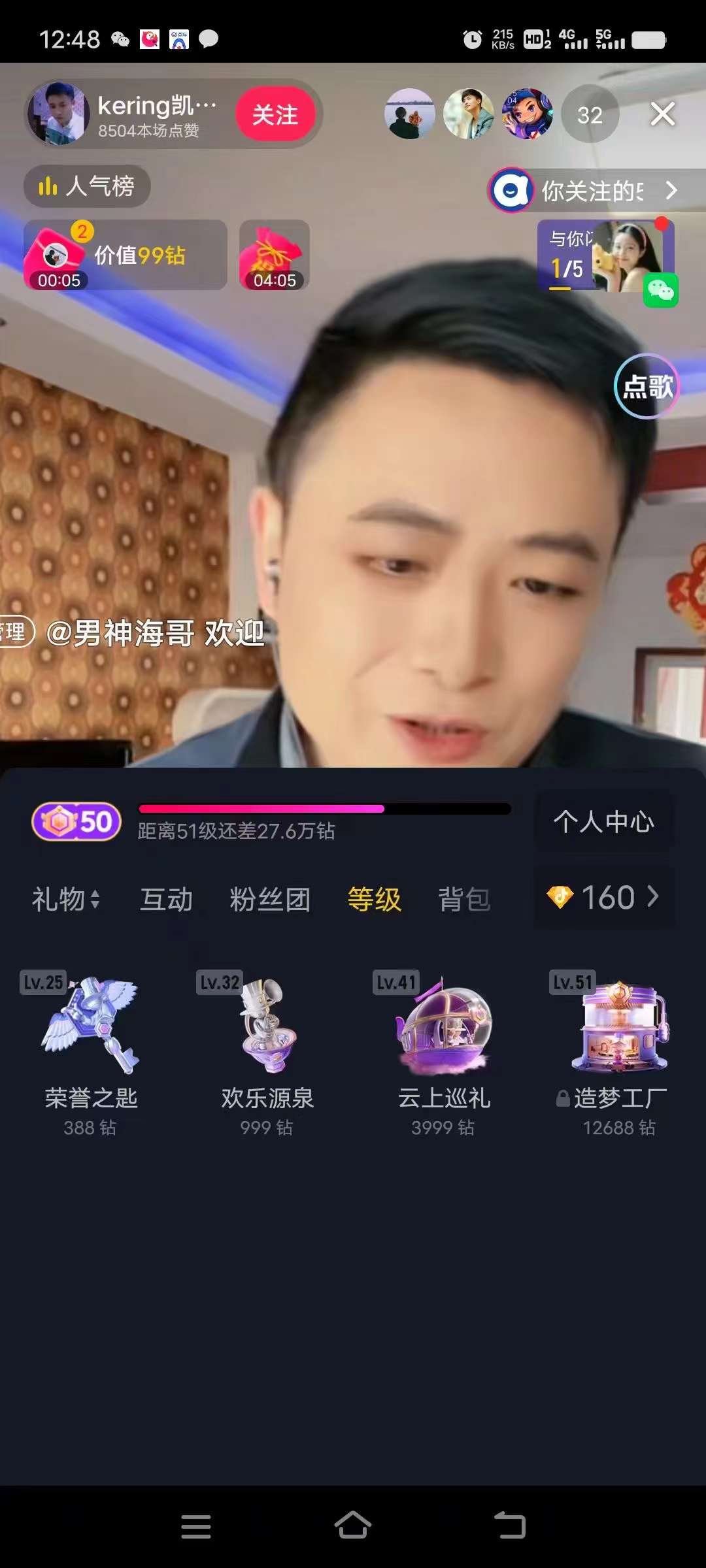Switch to the 粉丝团 tab
The image size is (706, 1568).
270,900
